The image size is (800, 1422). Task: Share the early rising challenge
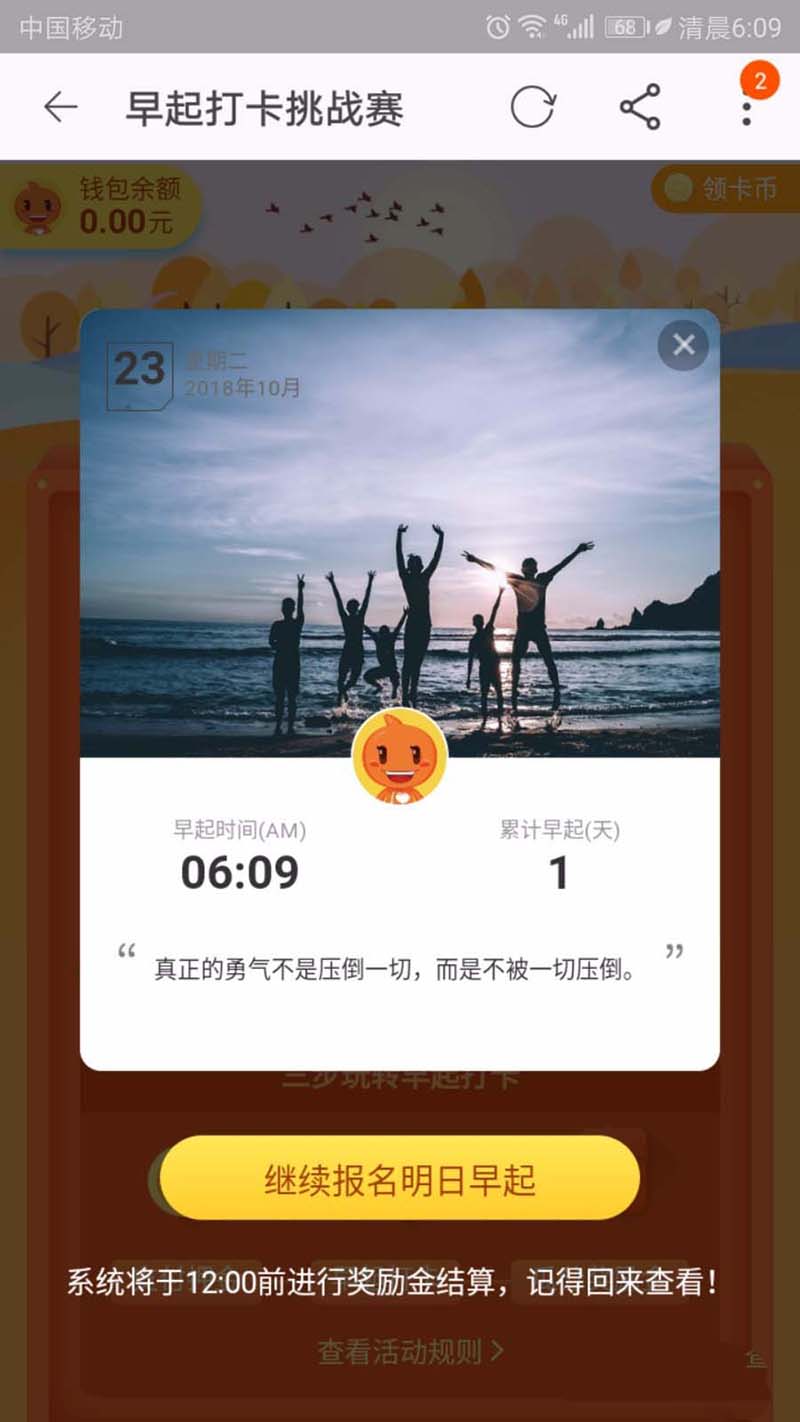tap(640, 107)
